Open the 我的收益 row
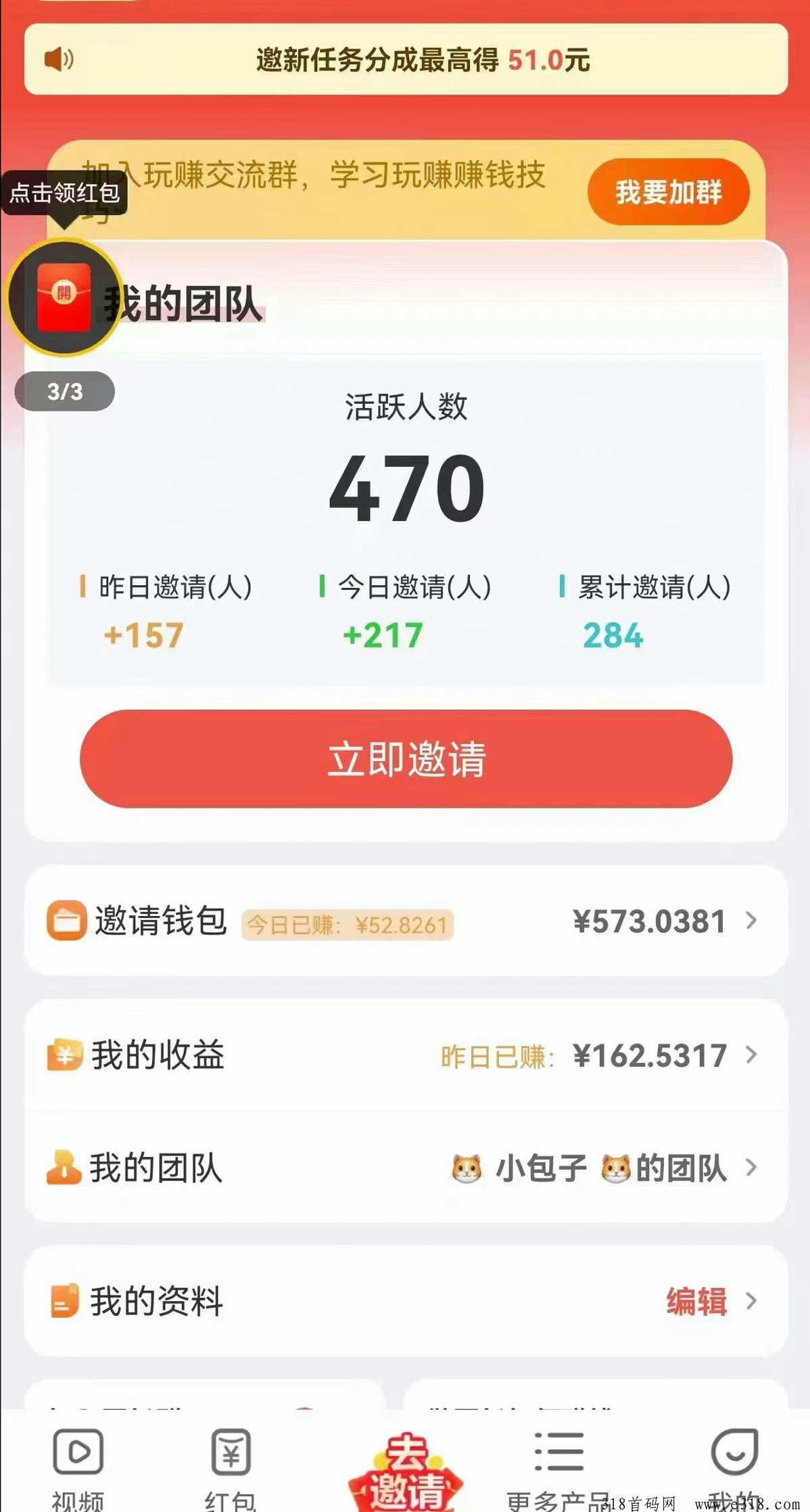Viewport: 810px width, 1512px height. (406, 1055)
